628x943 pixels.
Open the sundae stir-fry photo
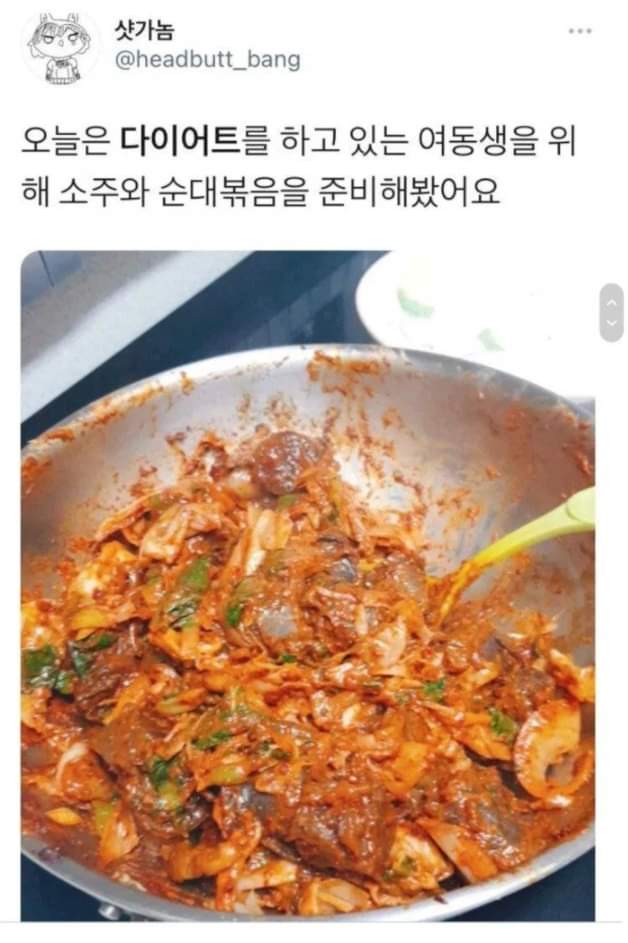[308, 585]
